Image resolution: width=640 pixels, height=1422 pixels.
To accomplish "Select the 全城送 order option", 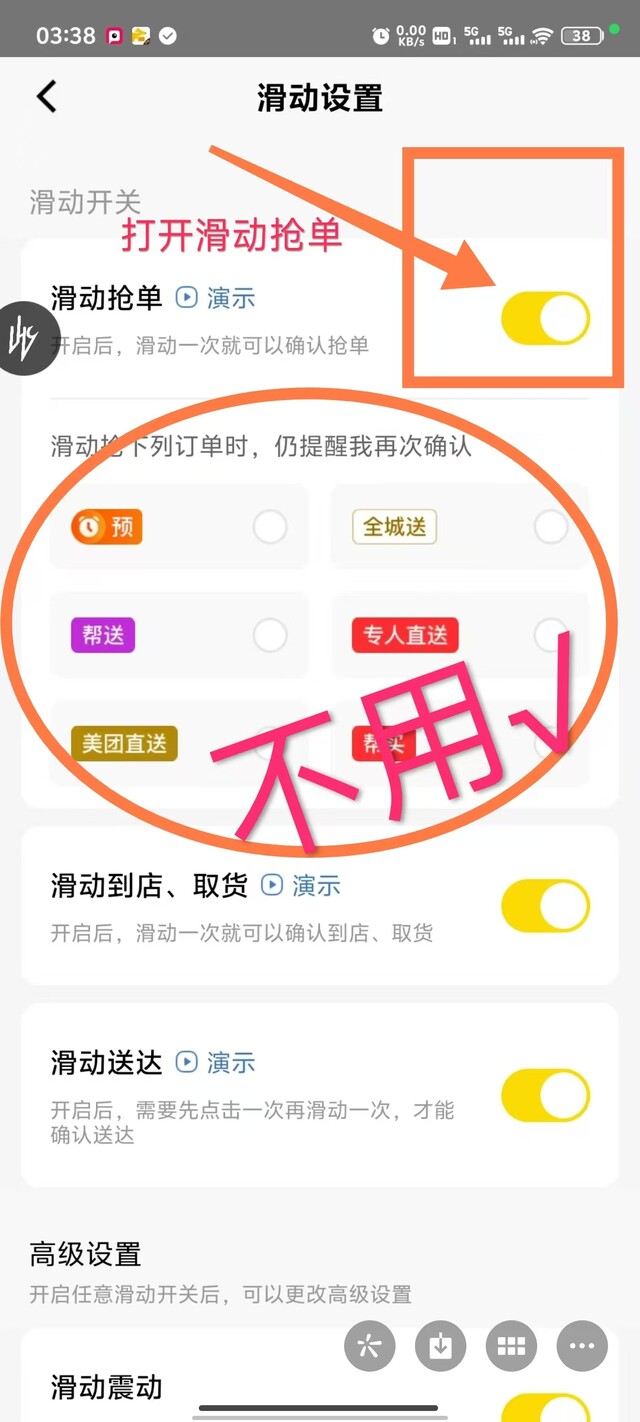I will 550,527.
